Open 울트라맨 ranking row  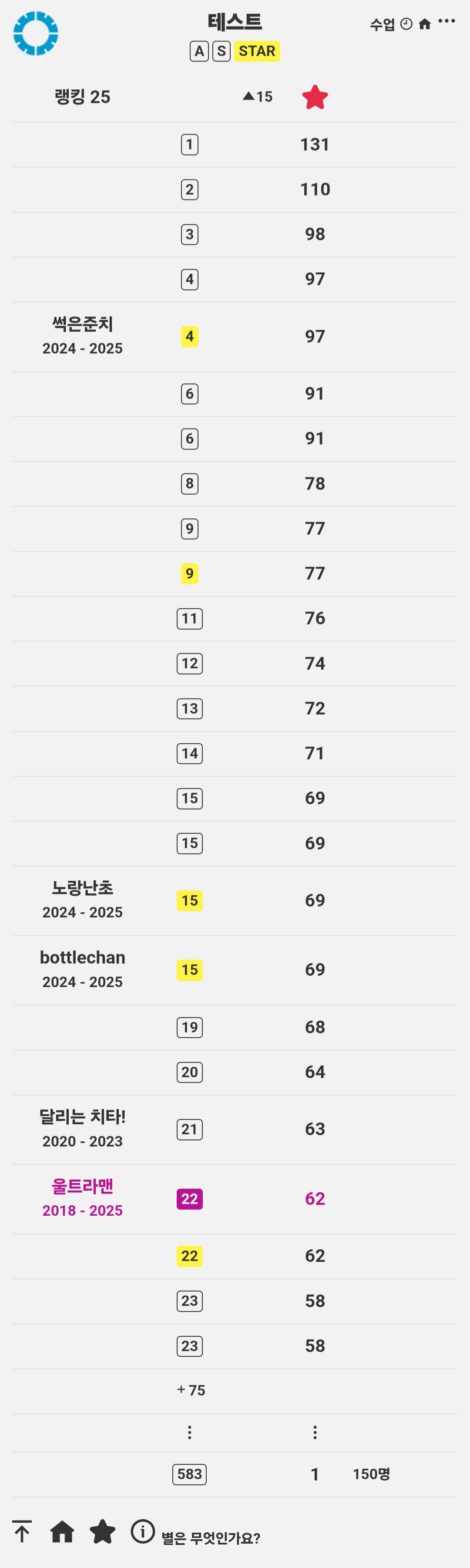235,1199
